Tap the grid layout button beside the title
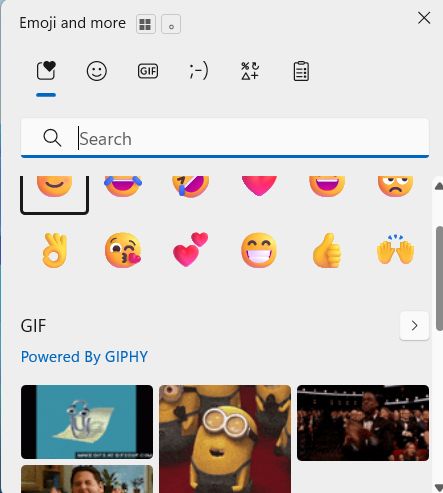The width and height of the screenshot is (443, 493). coord(146,24)
